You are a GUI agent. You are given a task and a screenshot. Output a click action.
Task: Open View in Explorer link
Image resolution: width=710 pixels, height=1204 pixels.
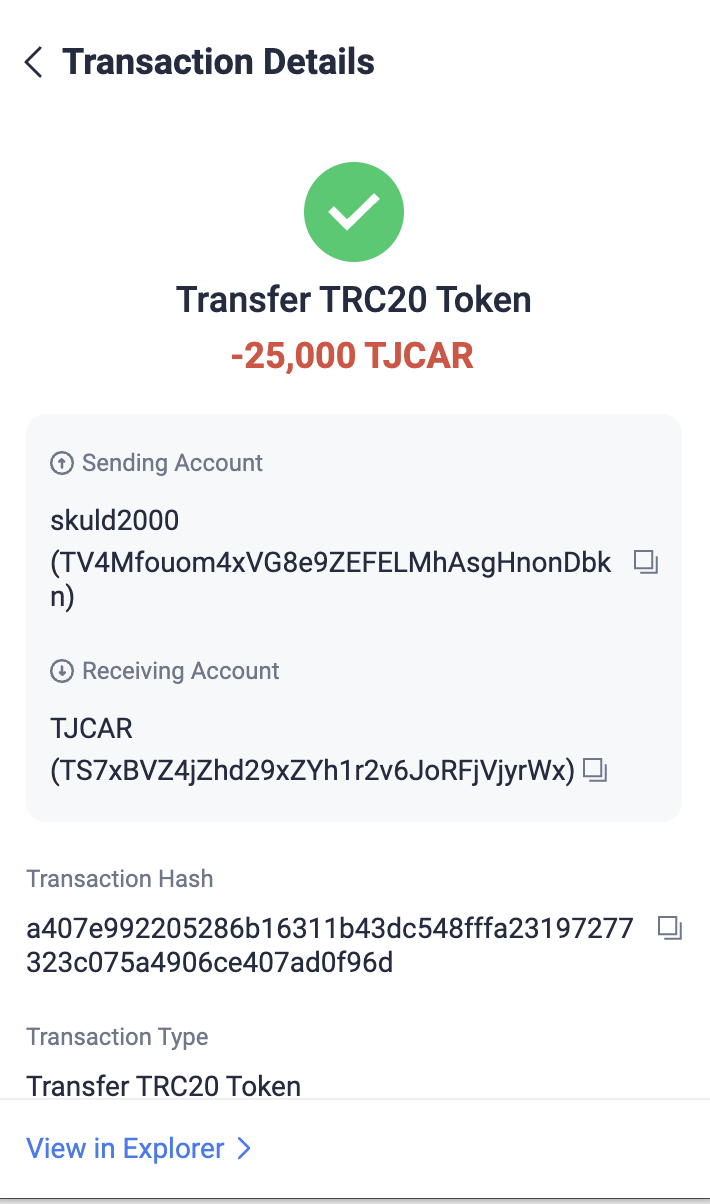138,1149
